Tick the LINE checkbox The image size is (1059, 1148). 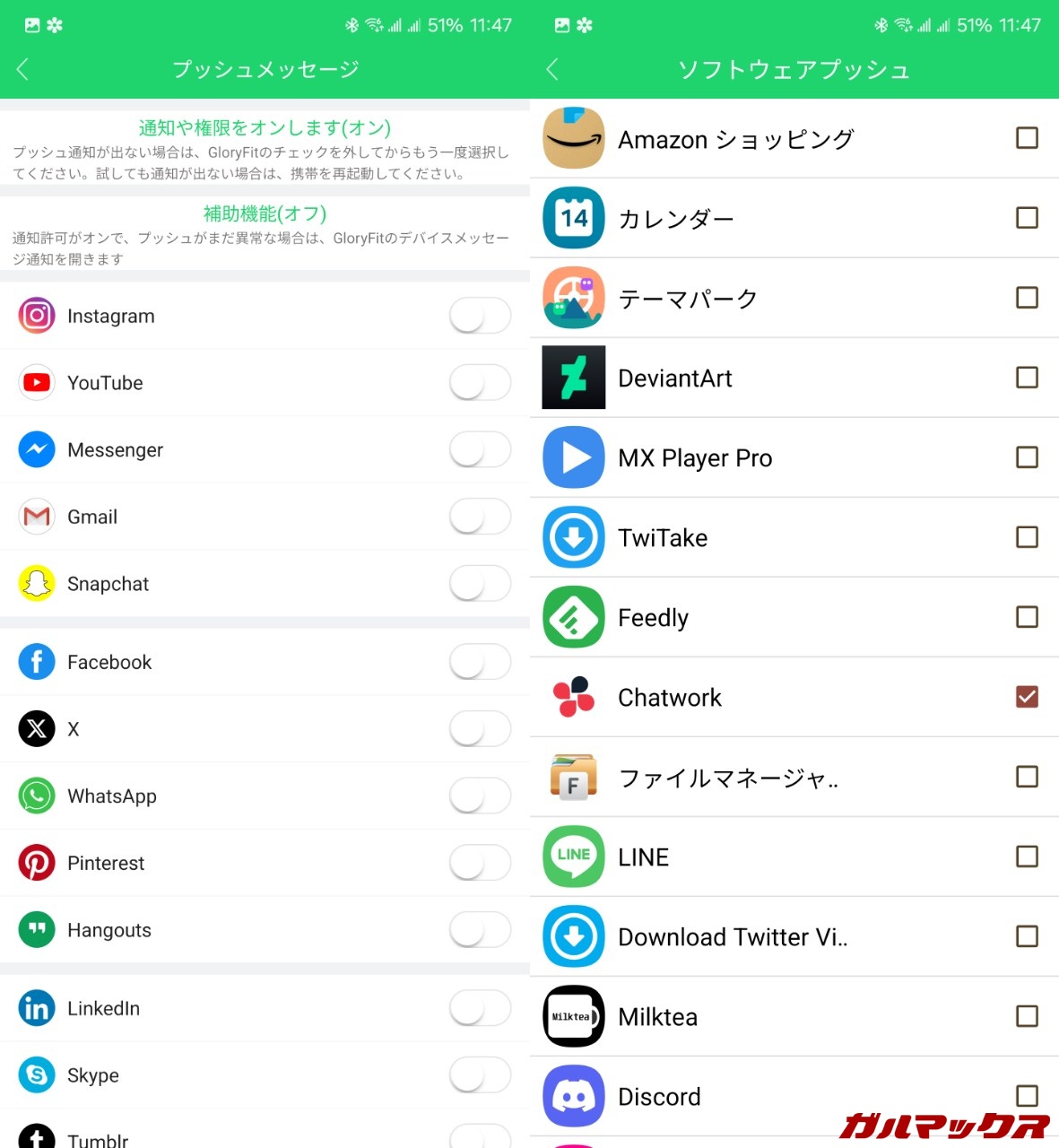click(1027, 857)
